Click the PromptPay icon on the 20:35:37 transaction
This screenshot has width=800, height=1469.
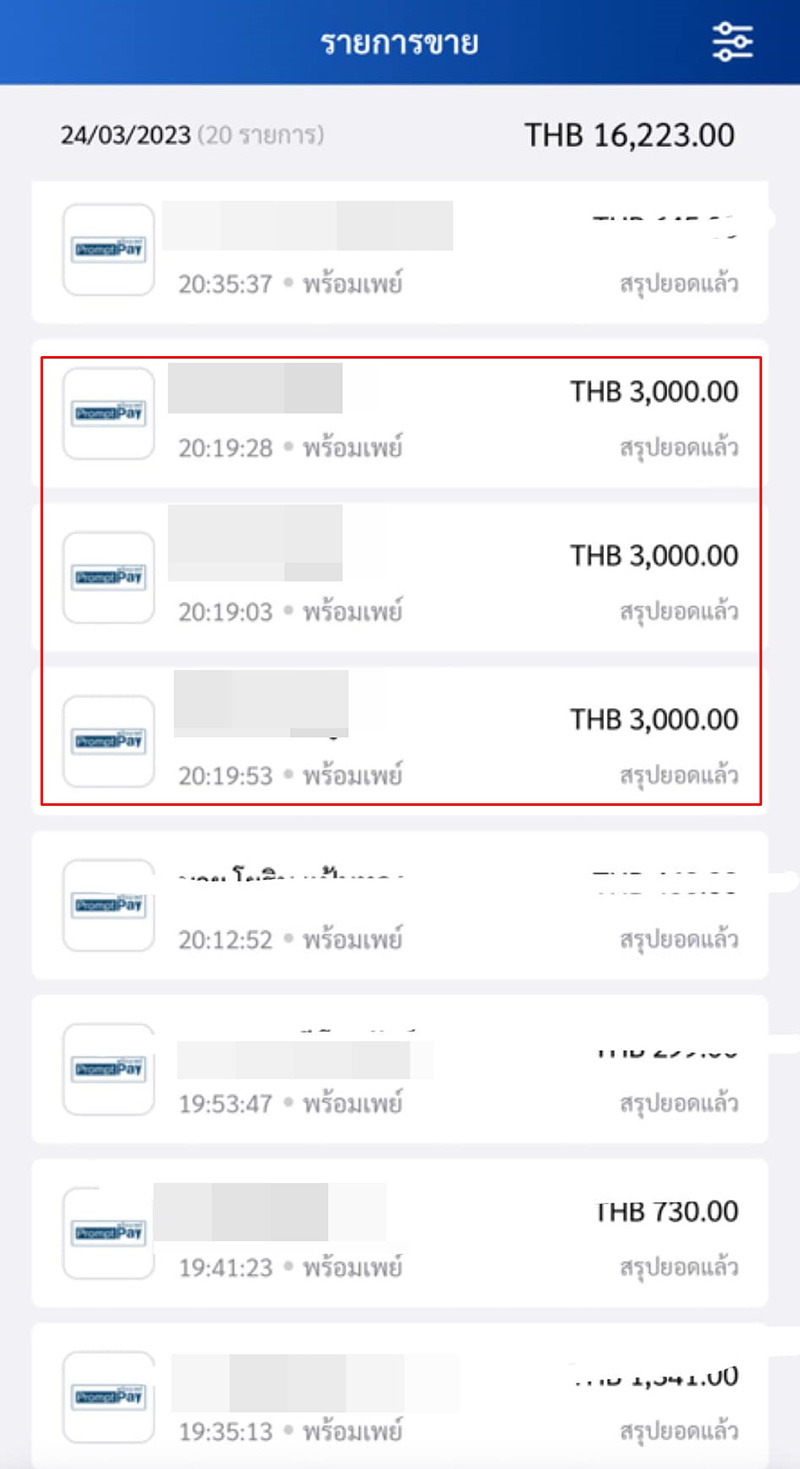[x=108, y=250]
